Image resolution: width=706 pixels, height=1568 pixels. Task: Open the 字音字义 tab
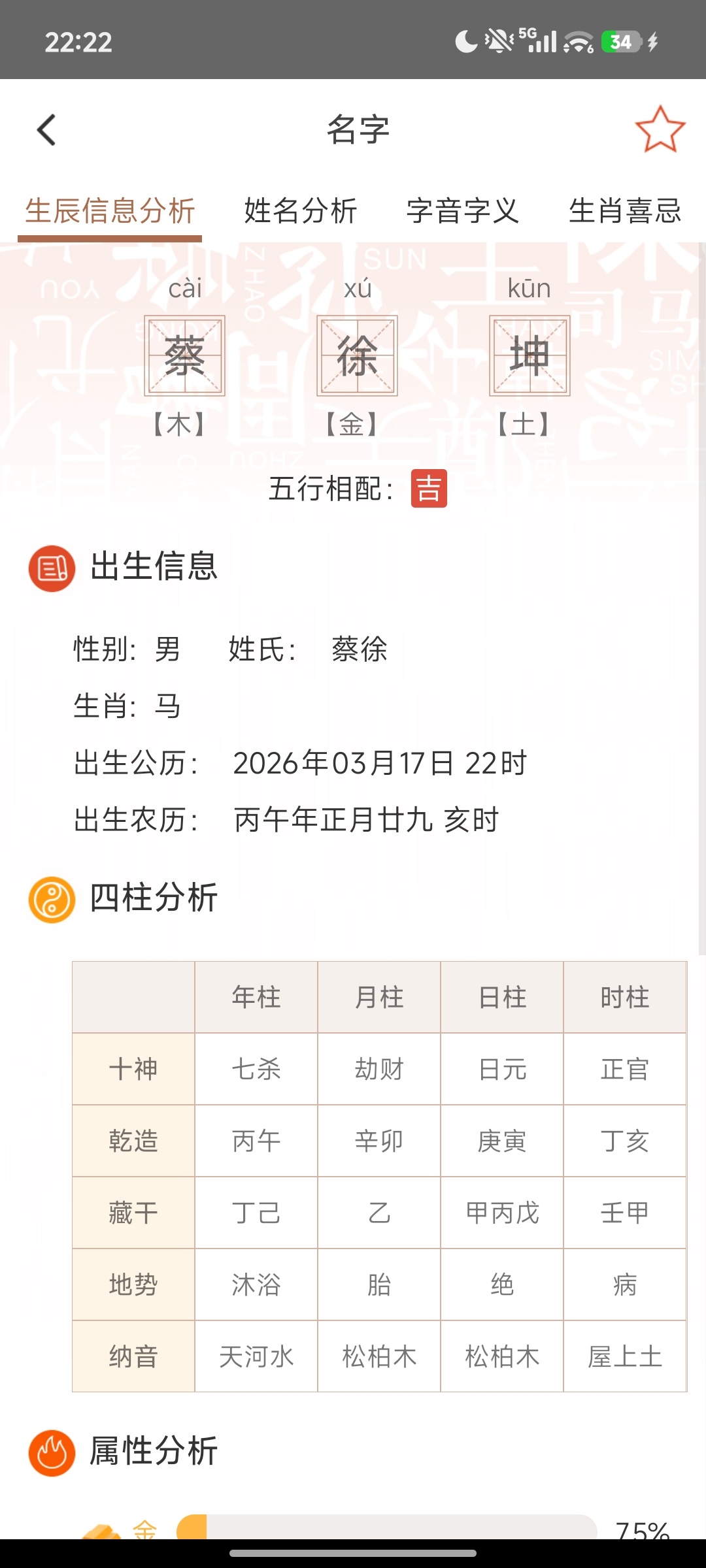click(462, 210)
